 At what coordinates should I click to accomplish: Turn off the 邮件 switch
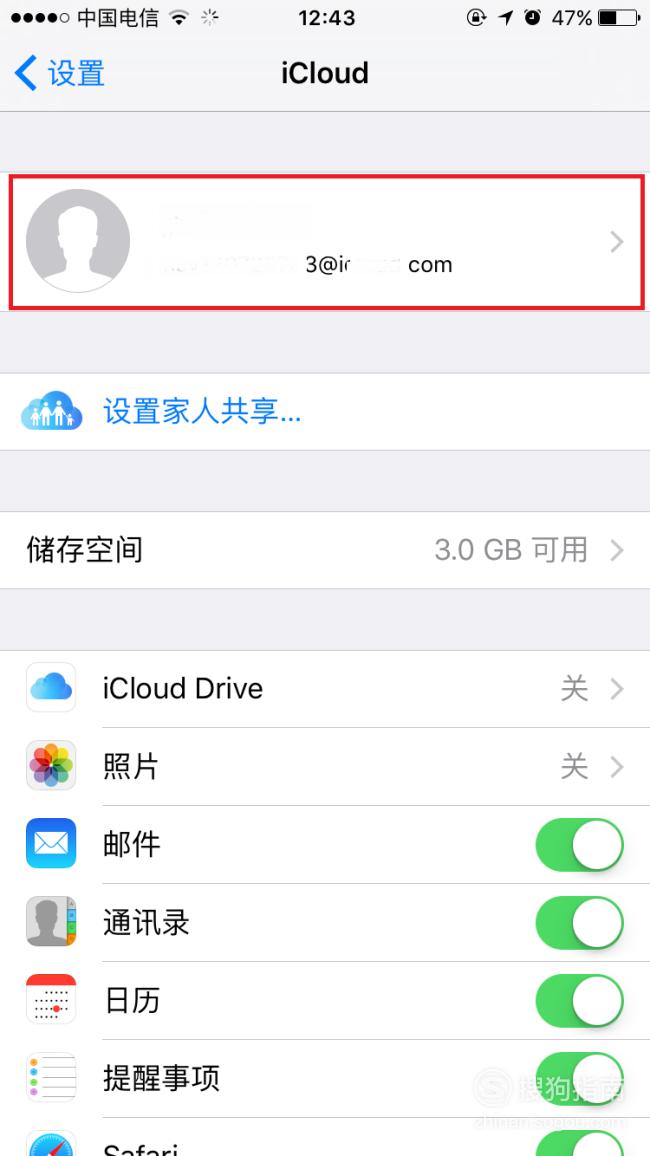580,844
